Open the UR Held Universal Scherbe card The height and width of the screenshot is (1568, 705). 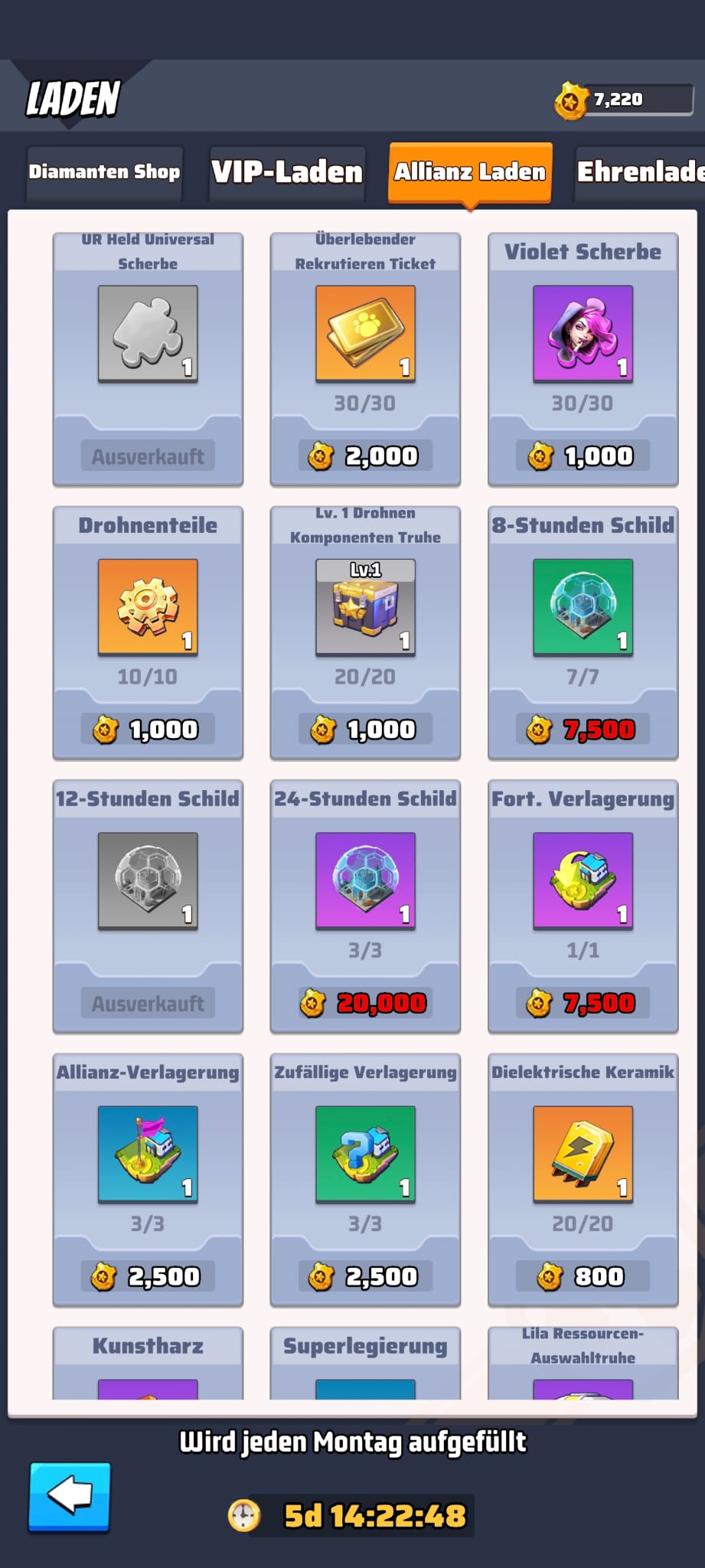point(148,334)
